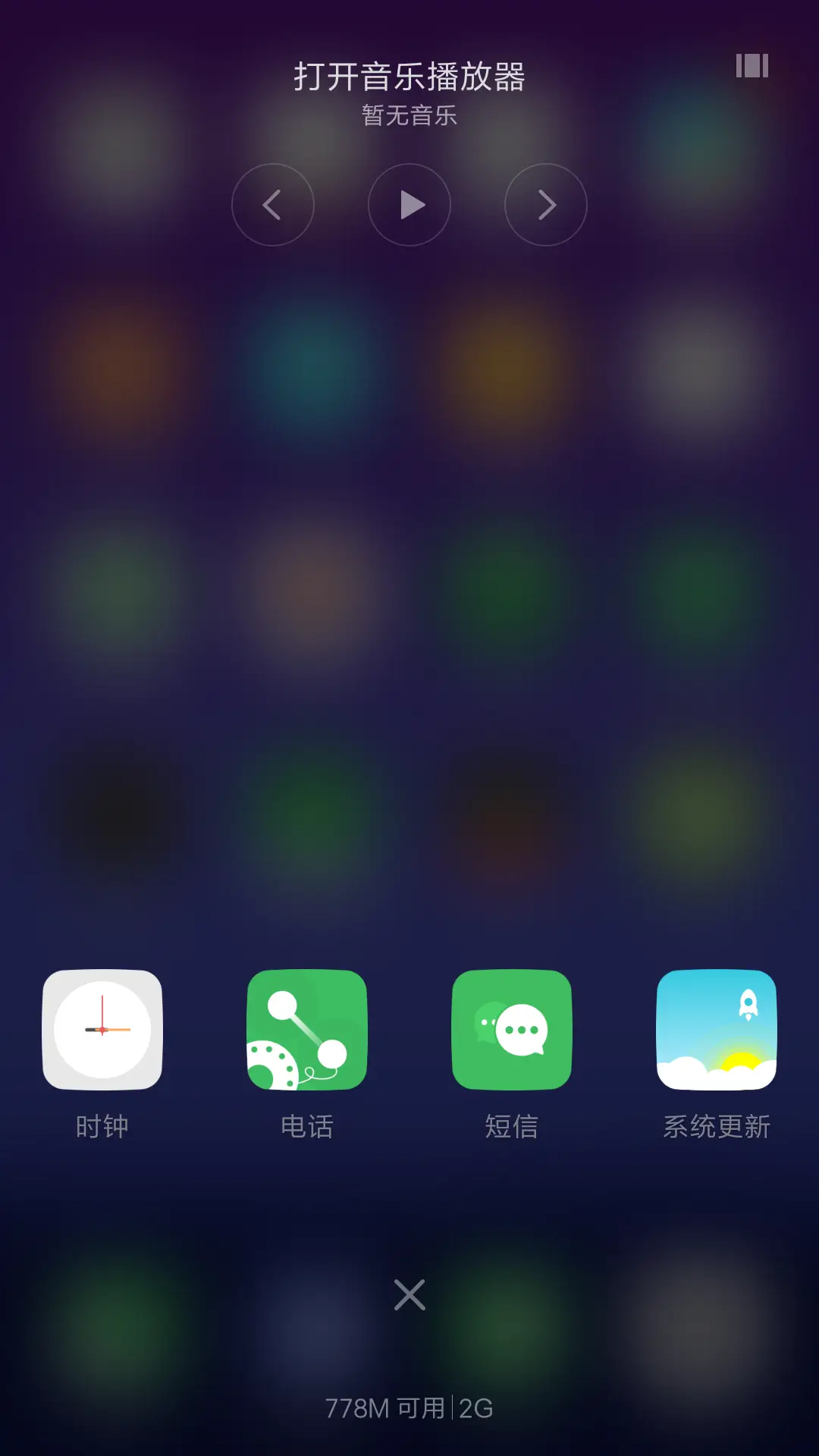Open the 电话 Phone app
This screenshot has height=1456, width=819.
tap(307, 1030)
